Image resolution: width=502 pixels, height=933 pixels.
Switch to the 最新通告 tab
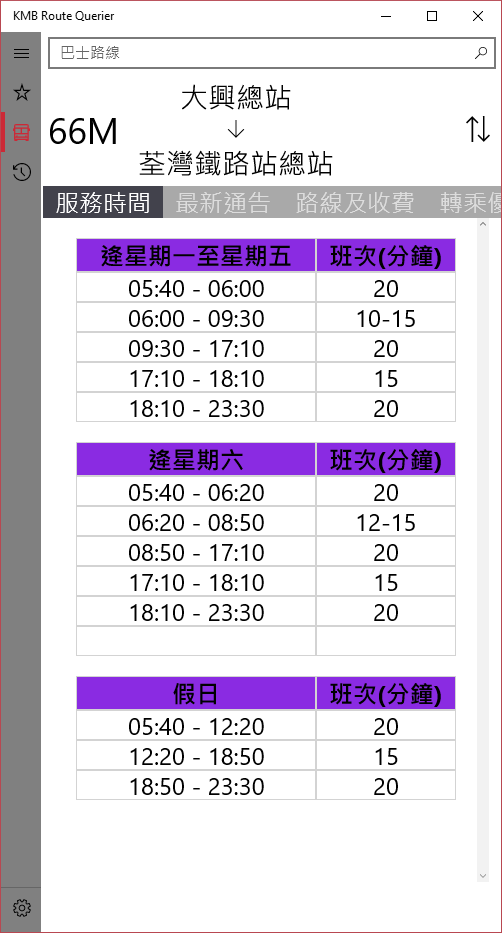(x=223, y=202)
